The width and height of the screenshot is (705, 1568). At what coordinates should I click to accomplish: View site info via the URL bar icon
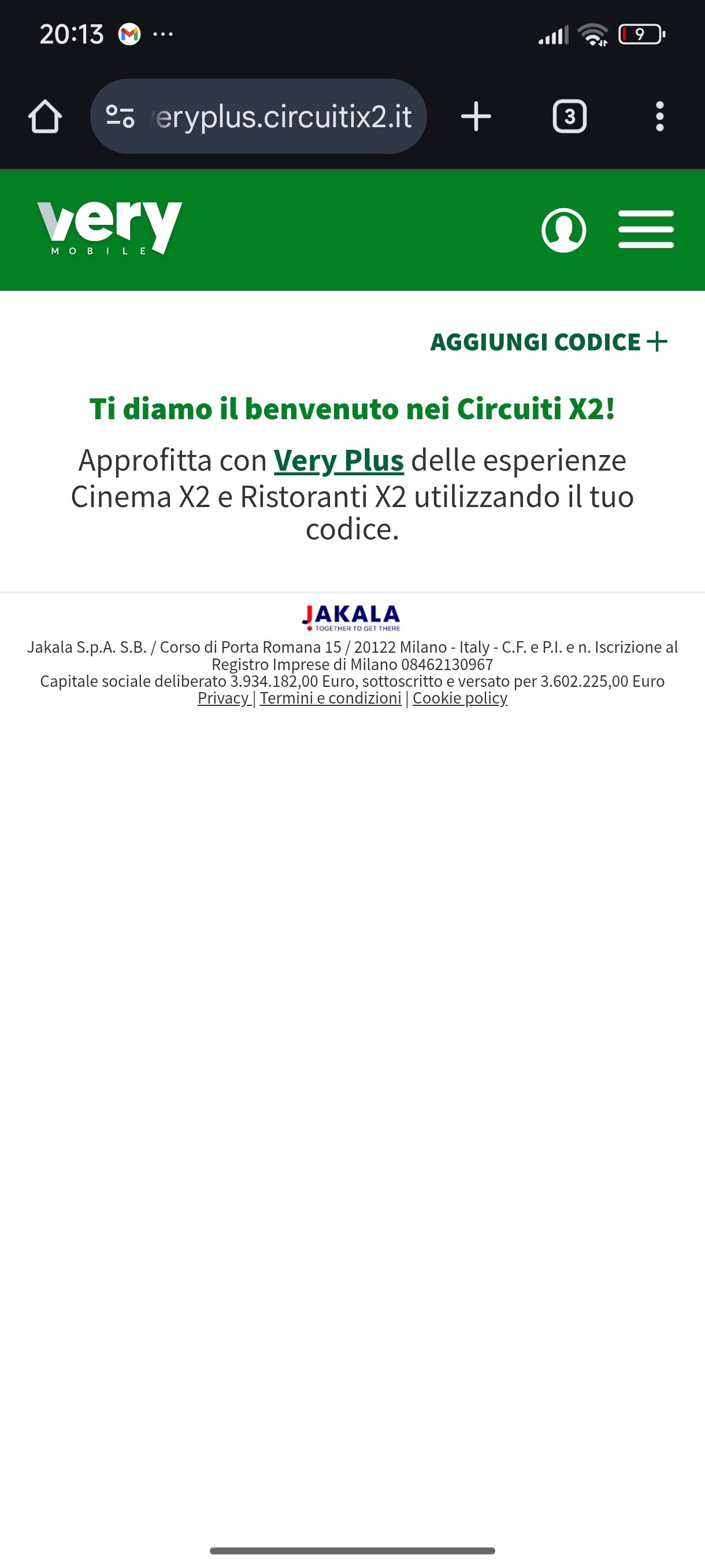tap(120, 116)
